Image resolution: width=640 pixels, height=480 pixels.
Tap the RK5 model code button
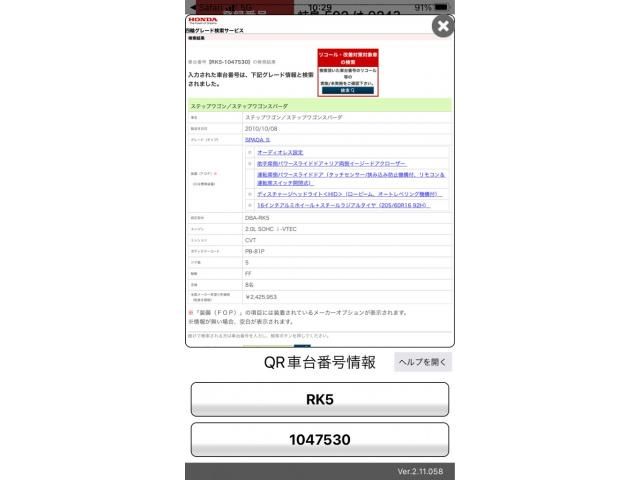click(320, 399)
